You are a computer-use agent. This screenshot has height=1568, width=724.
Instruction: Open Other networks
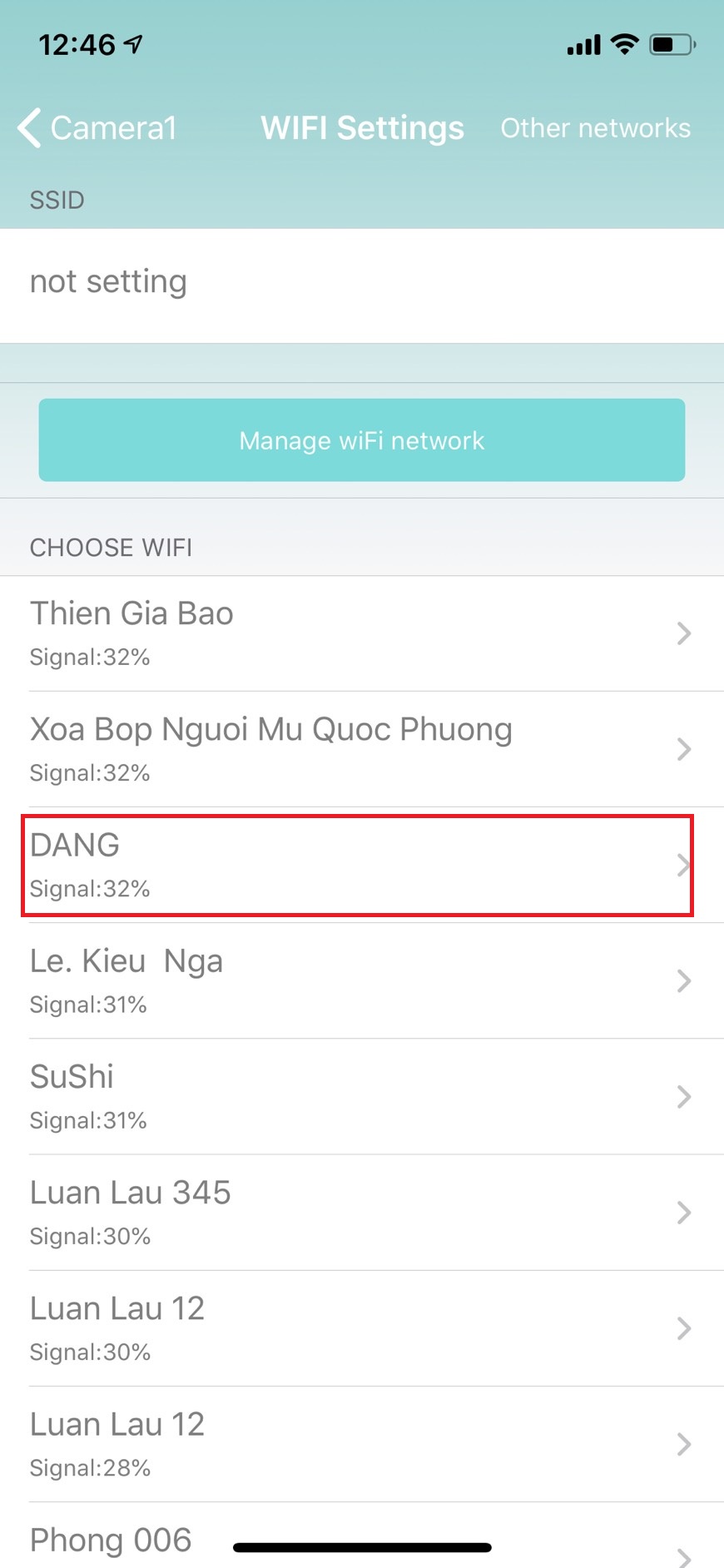595,128
